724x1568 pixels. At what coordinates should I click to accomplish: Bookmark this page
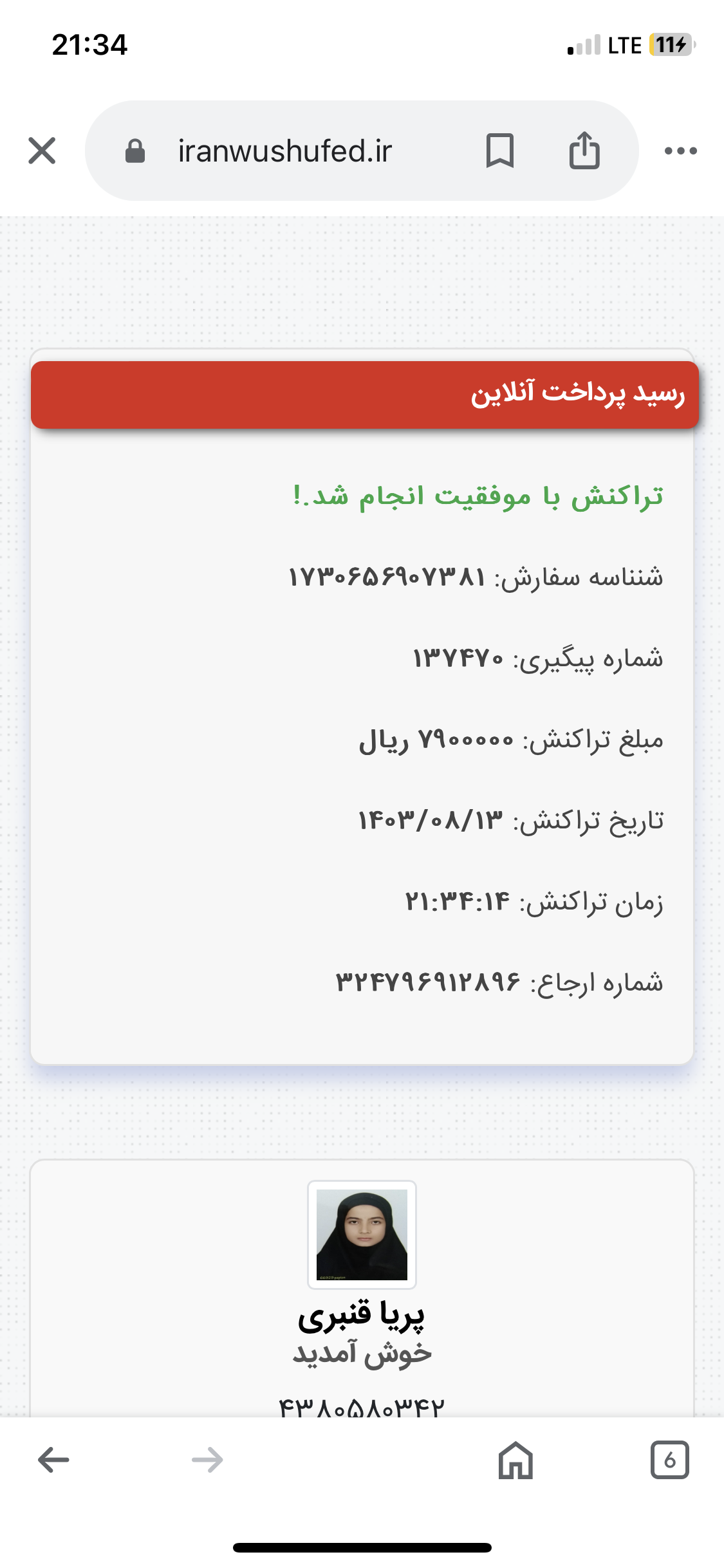point(500,151)
